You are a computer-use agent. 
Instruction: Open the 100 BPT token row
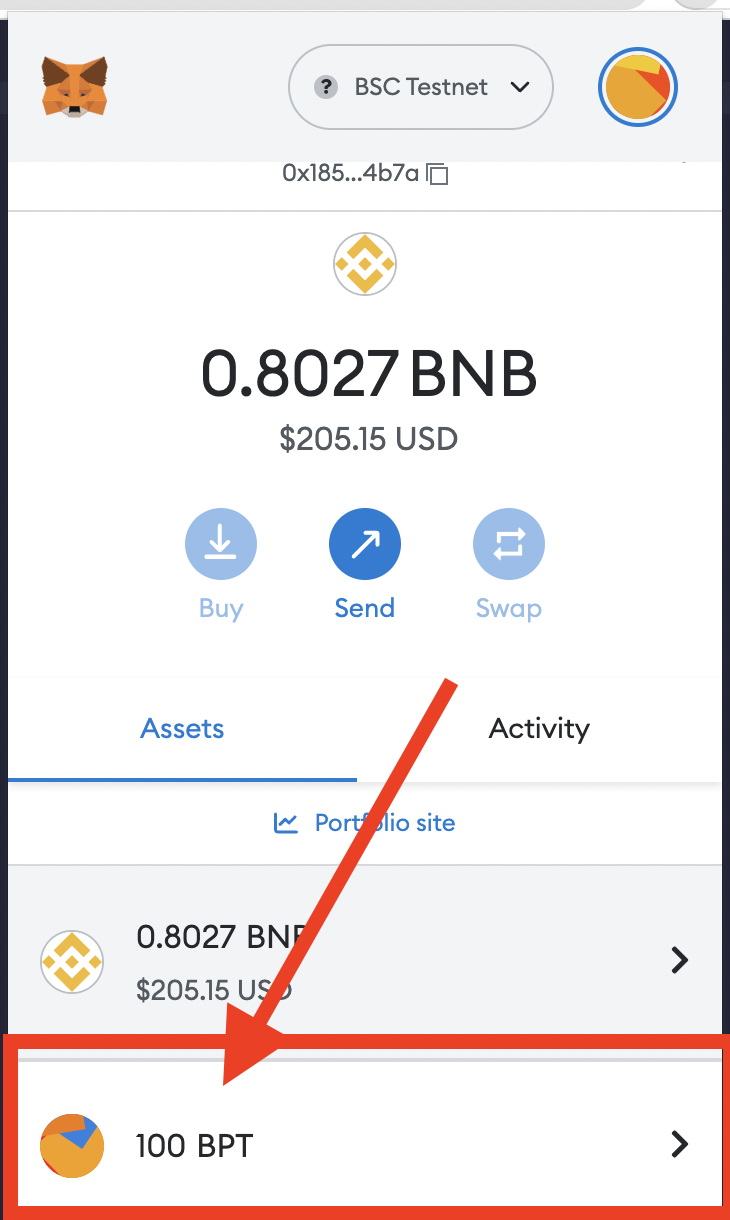tap(364, 1144)
